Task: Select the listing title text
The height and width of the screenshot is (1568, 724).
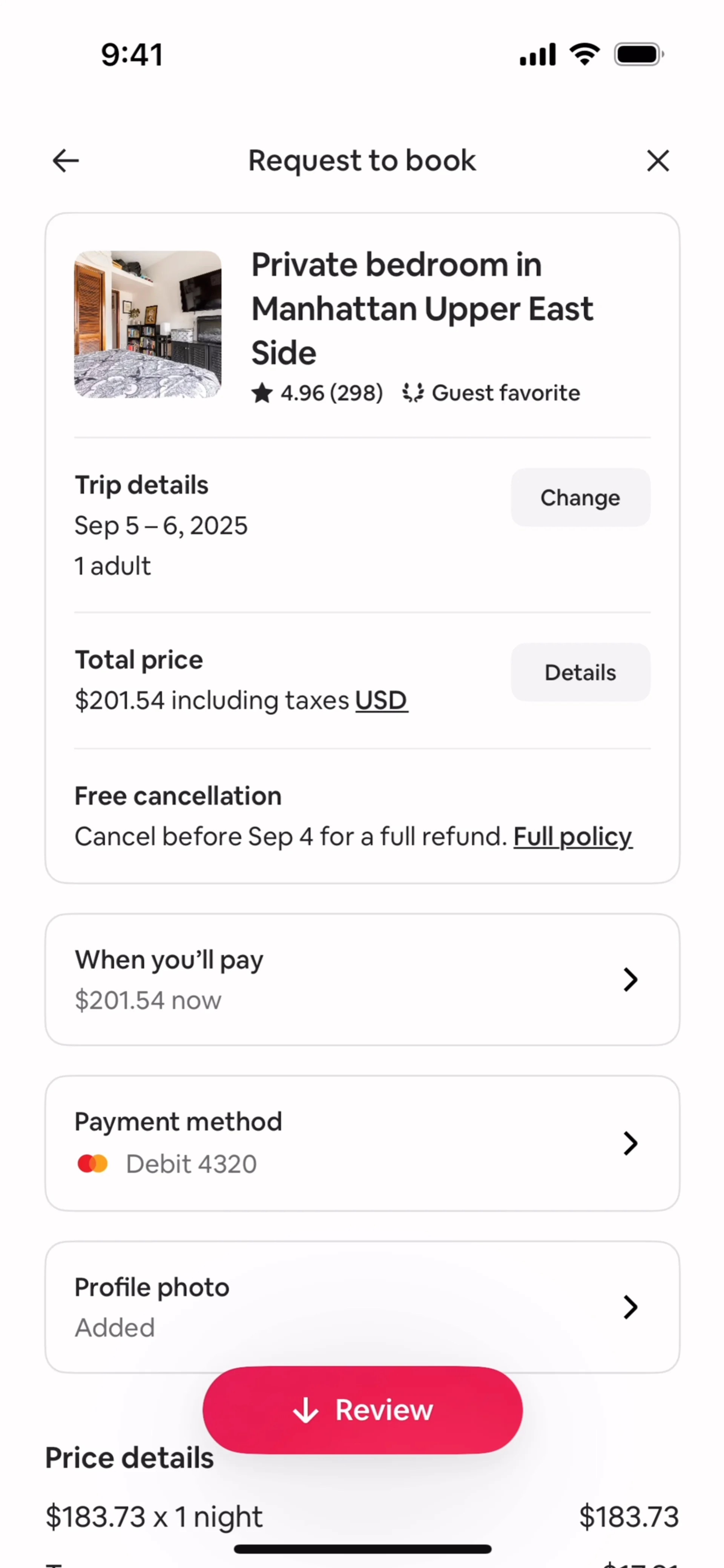Action: [422, 308]
